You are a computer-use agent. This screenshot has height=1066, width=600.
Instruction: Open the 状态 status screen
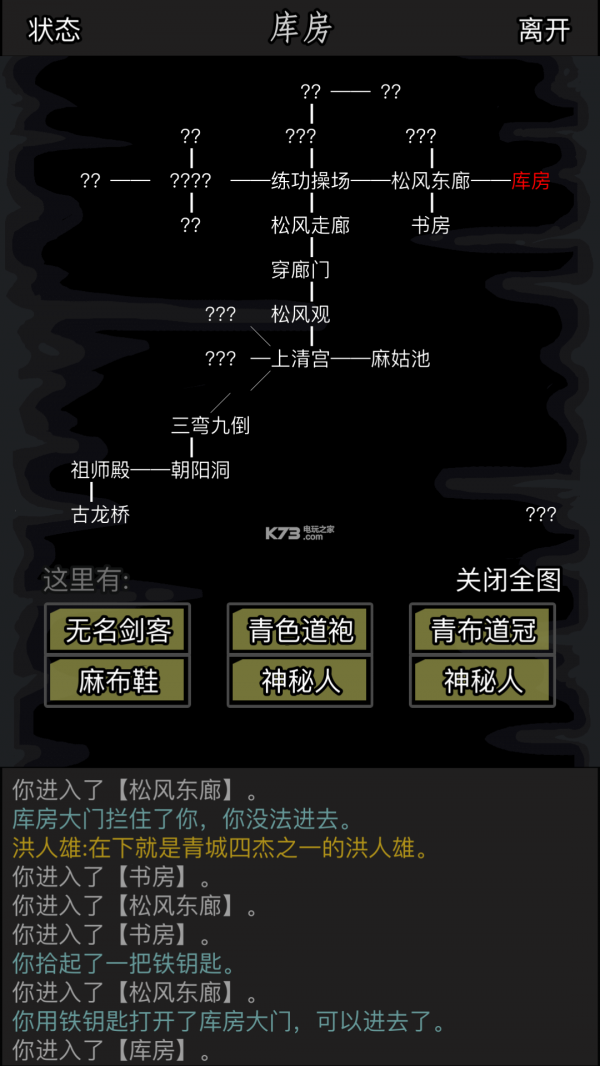tap(54, 30)
